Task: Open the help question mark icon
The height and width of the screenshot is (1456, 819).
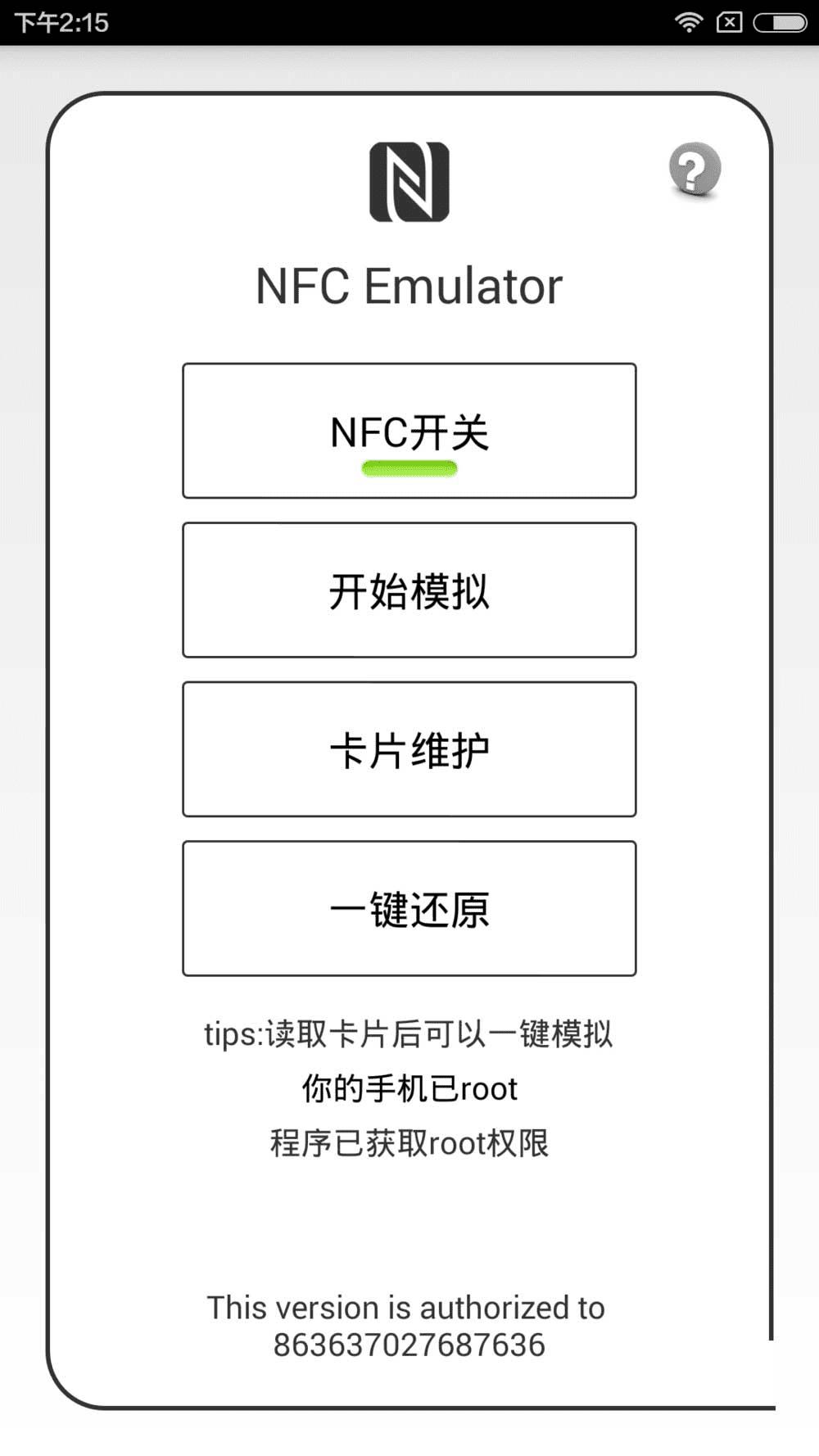Action: pos(695,170)
